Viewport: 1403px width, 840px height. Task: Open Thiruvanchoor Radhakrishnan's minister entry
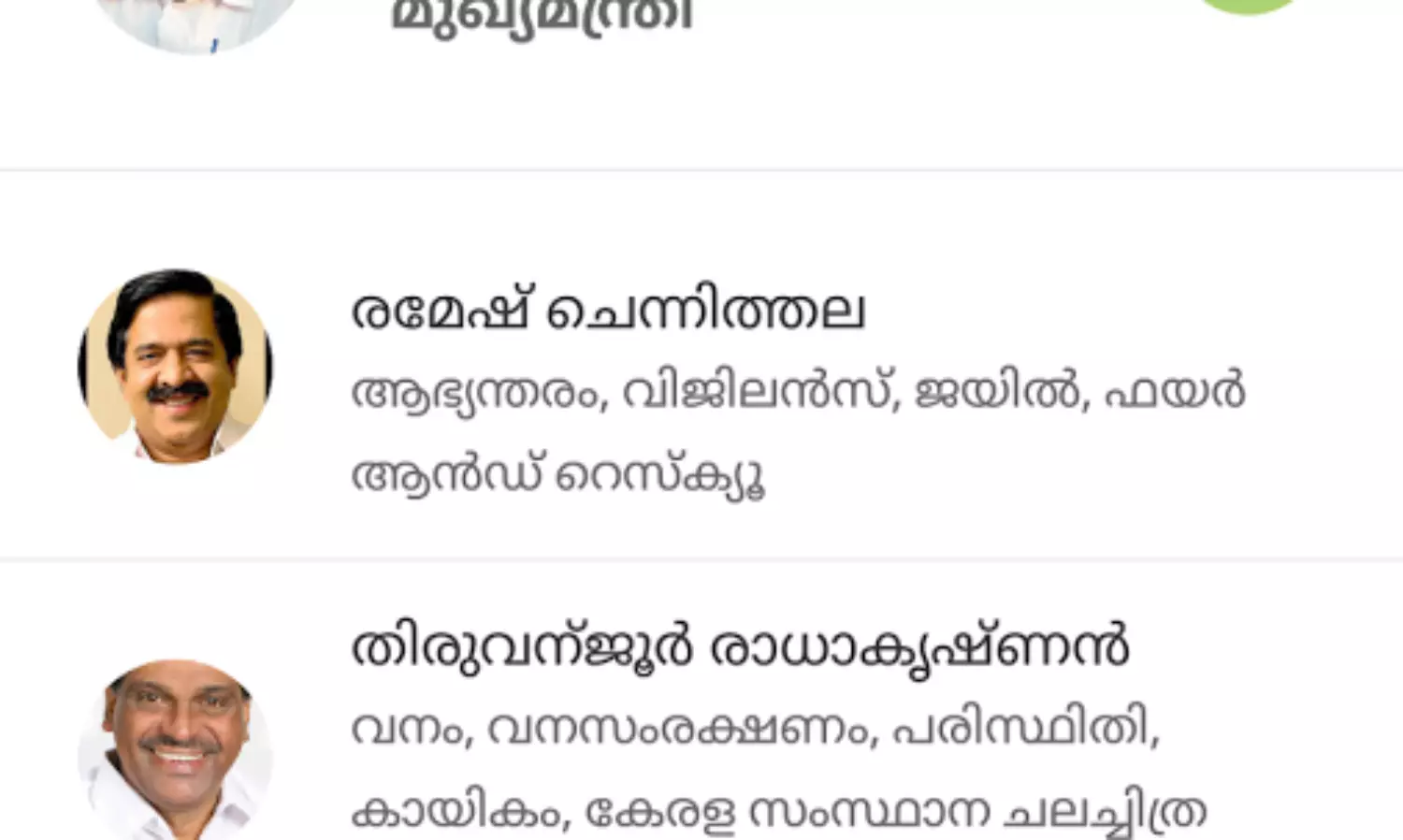click(x=739, y=647)
